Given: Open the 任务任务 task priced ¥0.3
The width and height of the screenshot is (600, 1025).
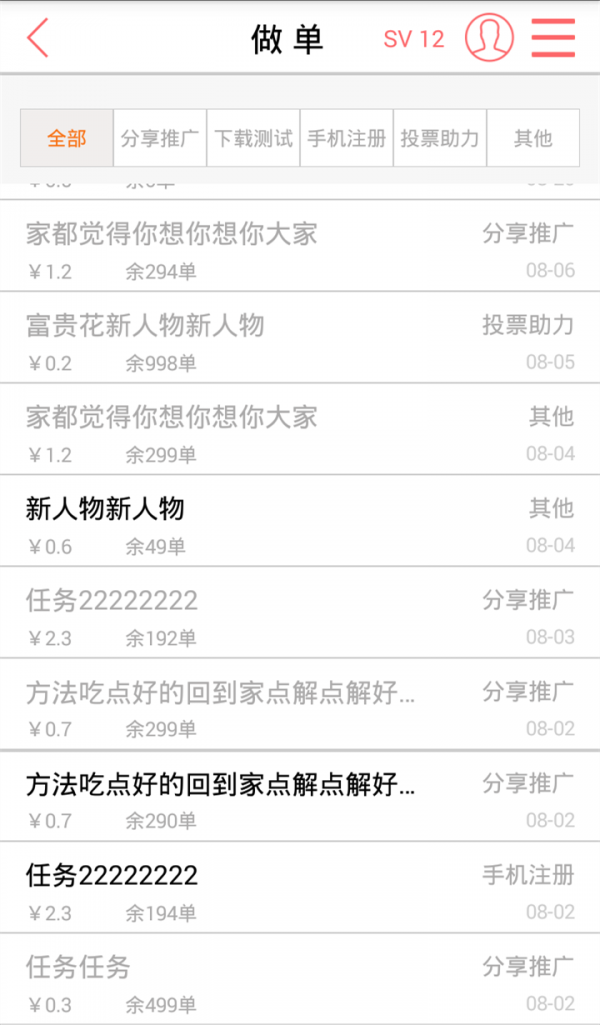Looking at the screenshot, I should pyautogui.click(x=300, y=980).
